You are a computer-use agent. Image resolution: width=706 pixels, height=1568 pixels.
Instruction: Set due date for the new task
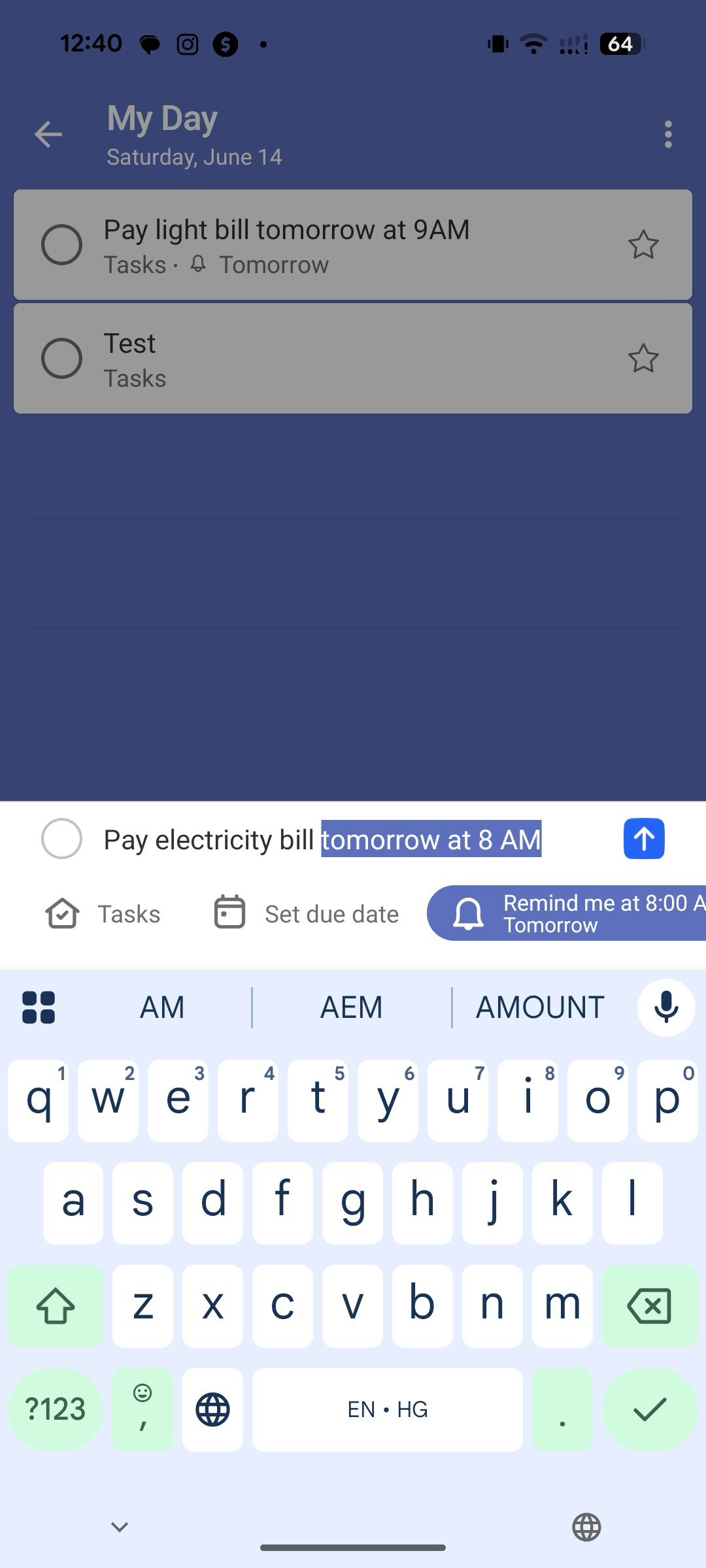point(306,913)
